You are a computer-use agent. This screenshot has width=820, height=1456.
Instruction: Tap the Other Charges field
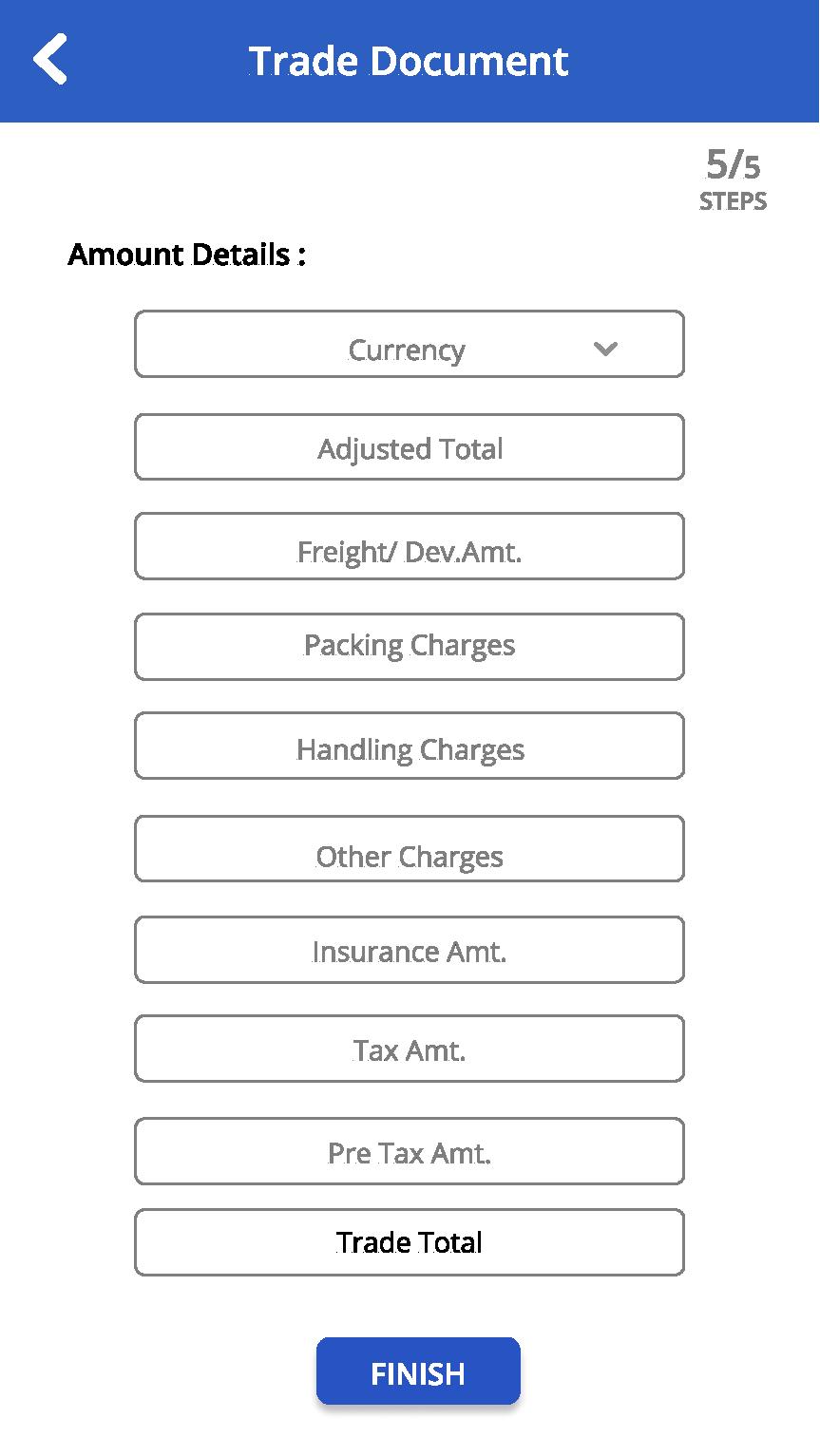click(409, 849)
